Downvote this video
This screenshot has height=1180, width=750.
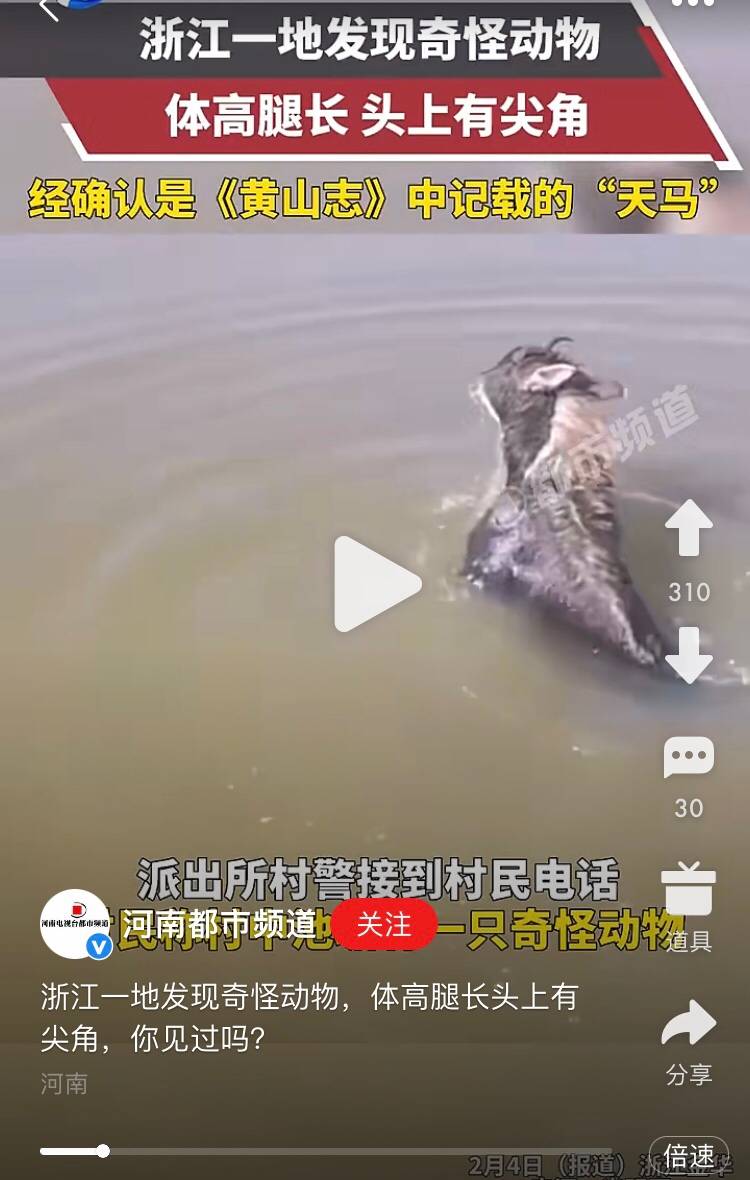pos(688,655)
